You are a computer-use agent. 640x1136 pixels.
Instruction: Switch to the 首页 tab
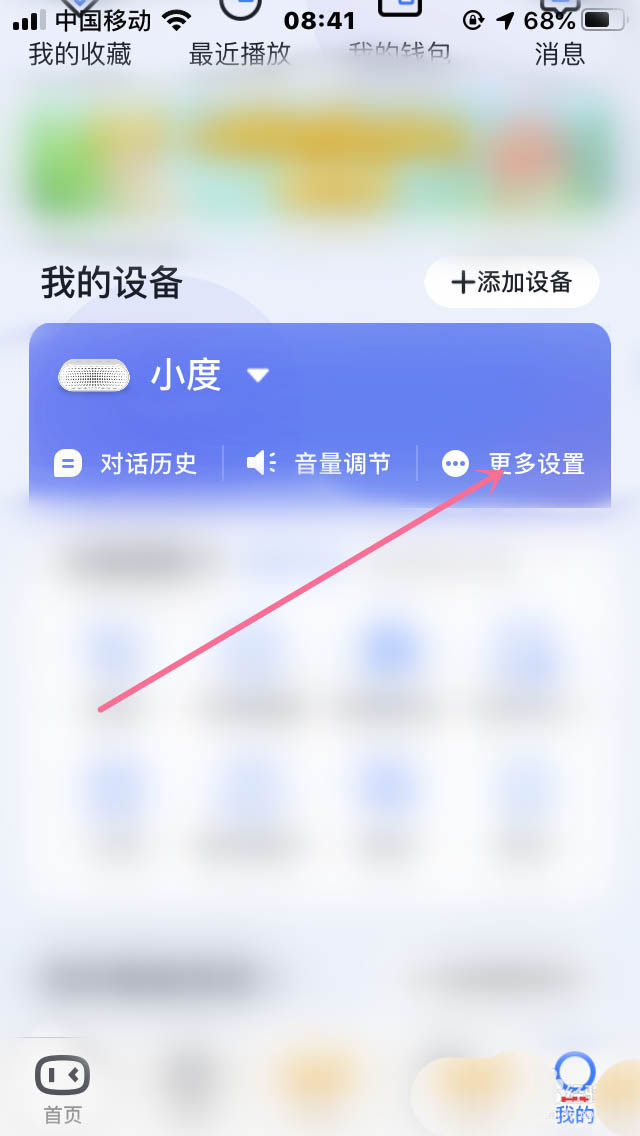[62, 1090]
